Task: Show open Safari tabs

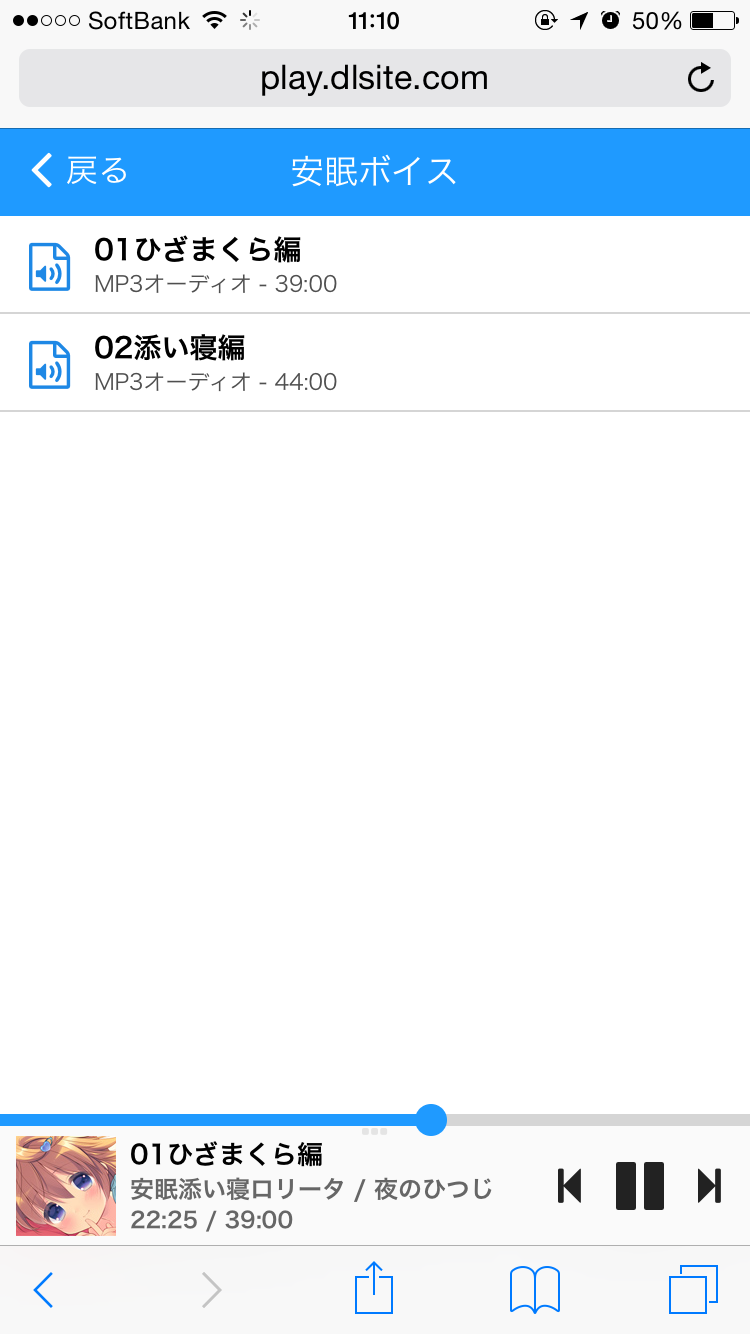Action: pyautogui.click(x=693, y=1290)
